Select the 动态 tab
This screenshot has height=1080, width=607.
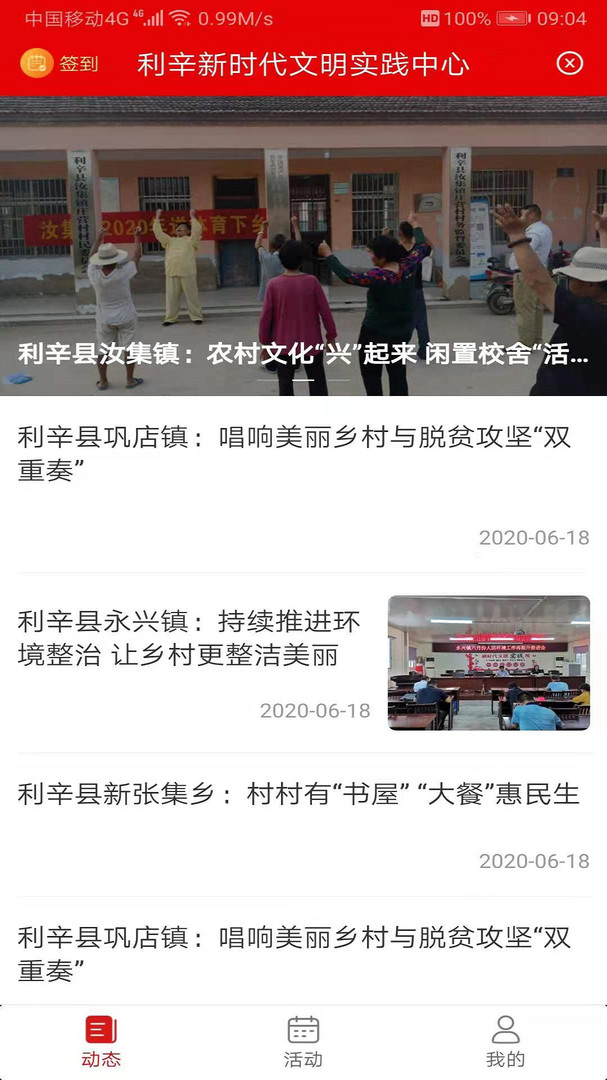coord(101,1042)
